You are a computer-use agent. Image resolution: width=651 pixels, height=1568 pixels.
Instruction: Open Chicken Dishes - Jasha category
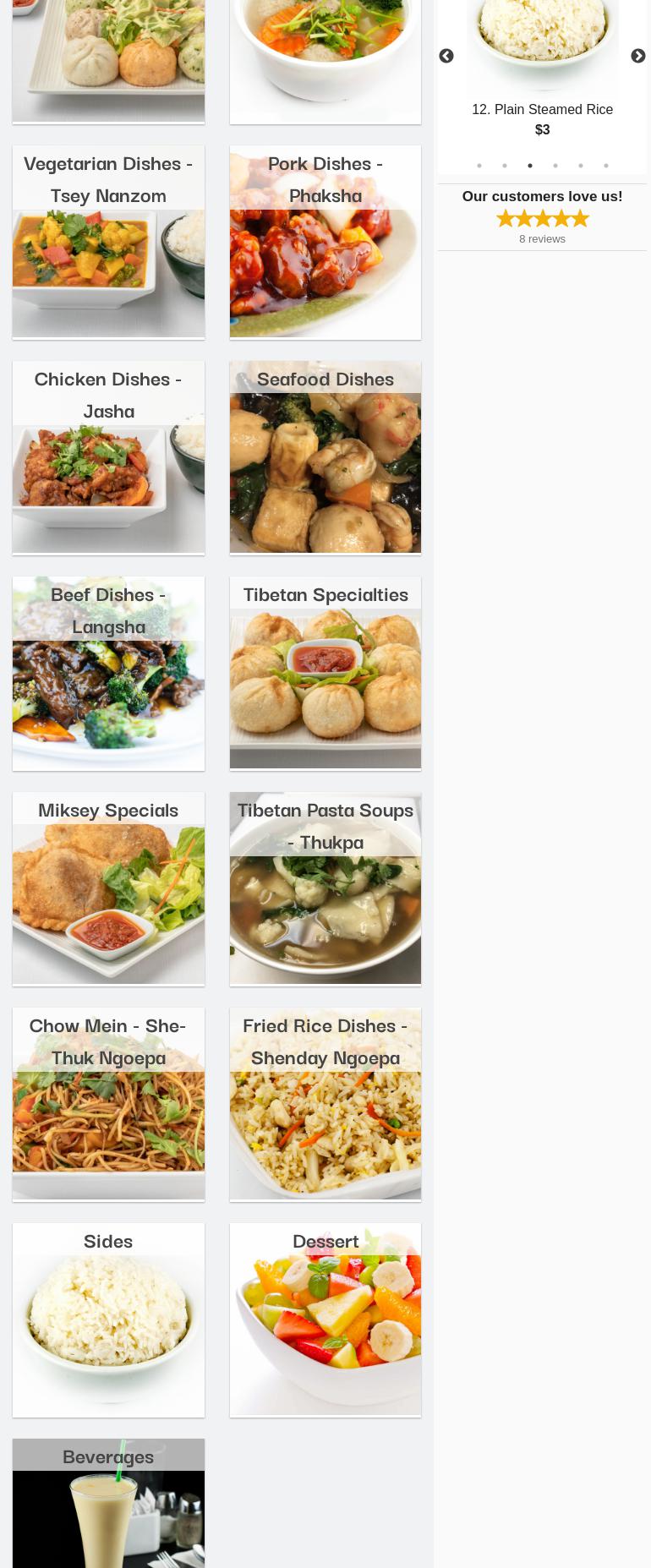click(108, 458)
